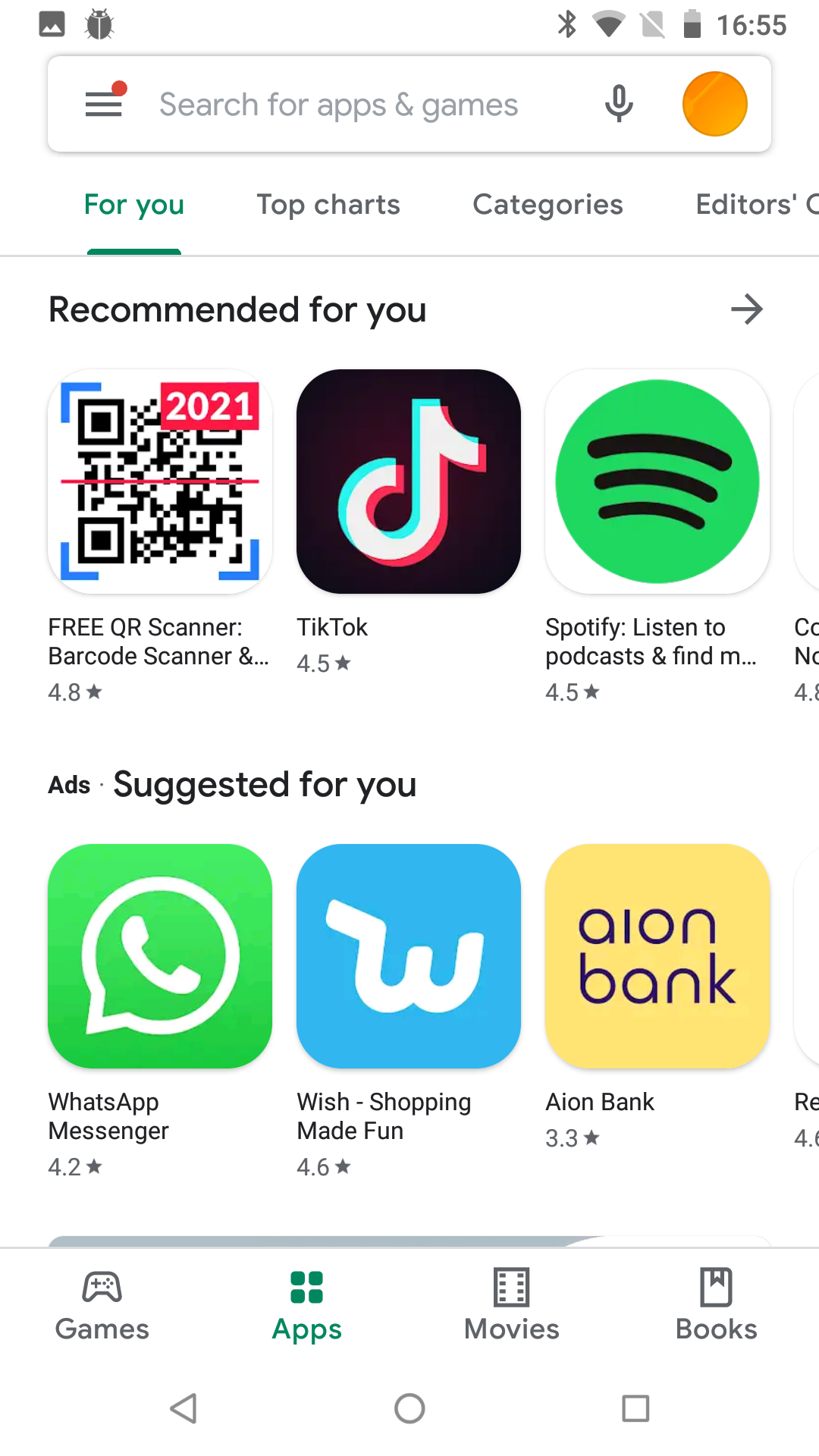
Task: Switch to the Movies section
Action: (512, 1304)
